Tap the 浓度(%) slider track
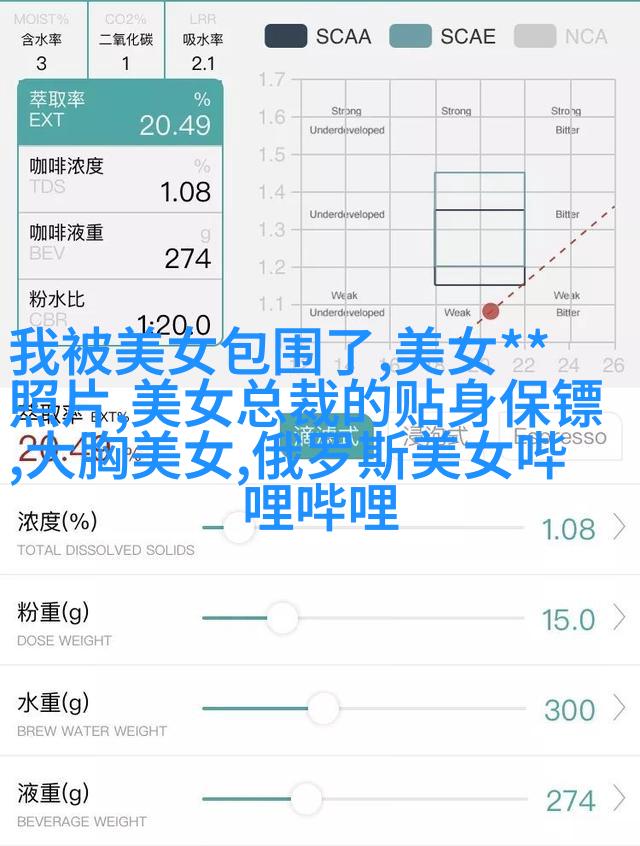640x846 pixels. pos(365,527)
